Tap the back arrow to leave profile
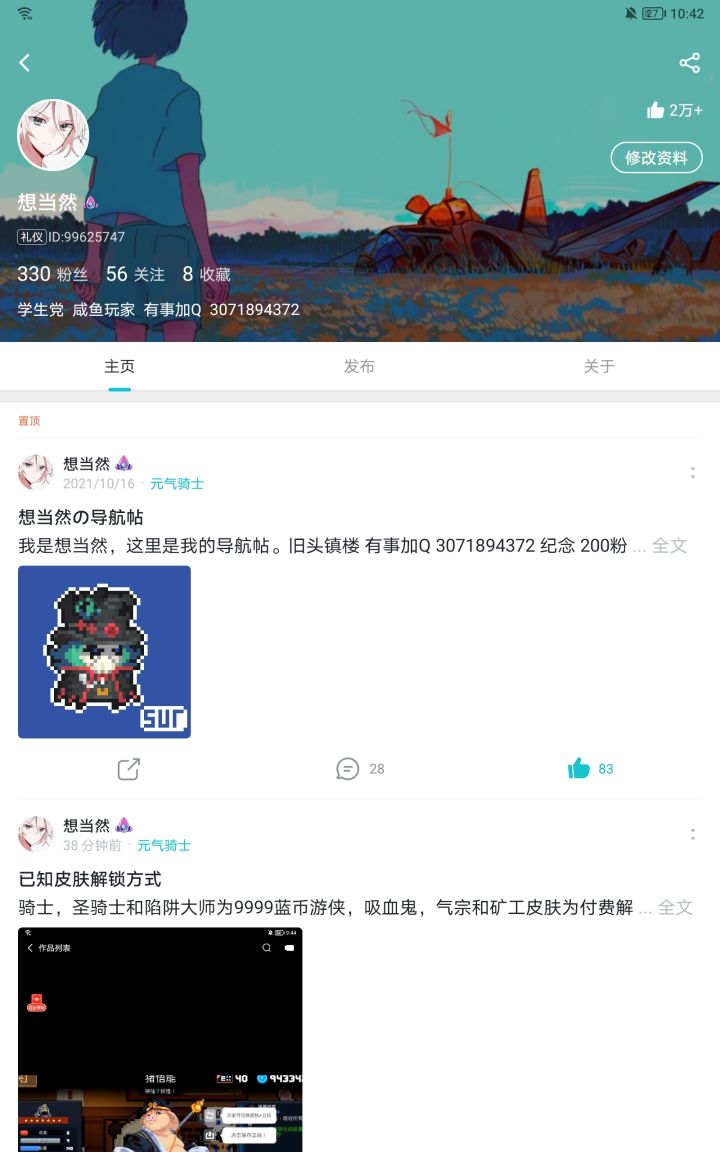This screenshot has width=720, height=1152. coord(24,62)
